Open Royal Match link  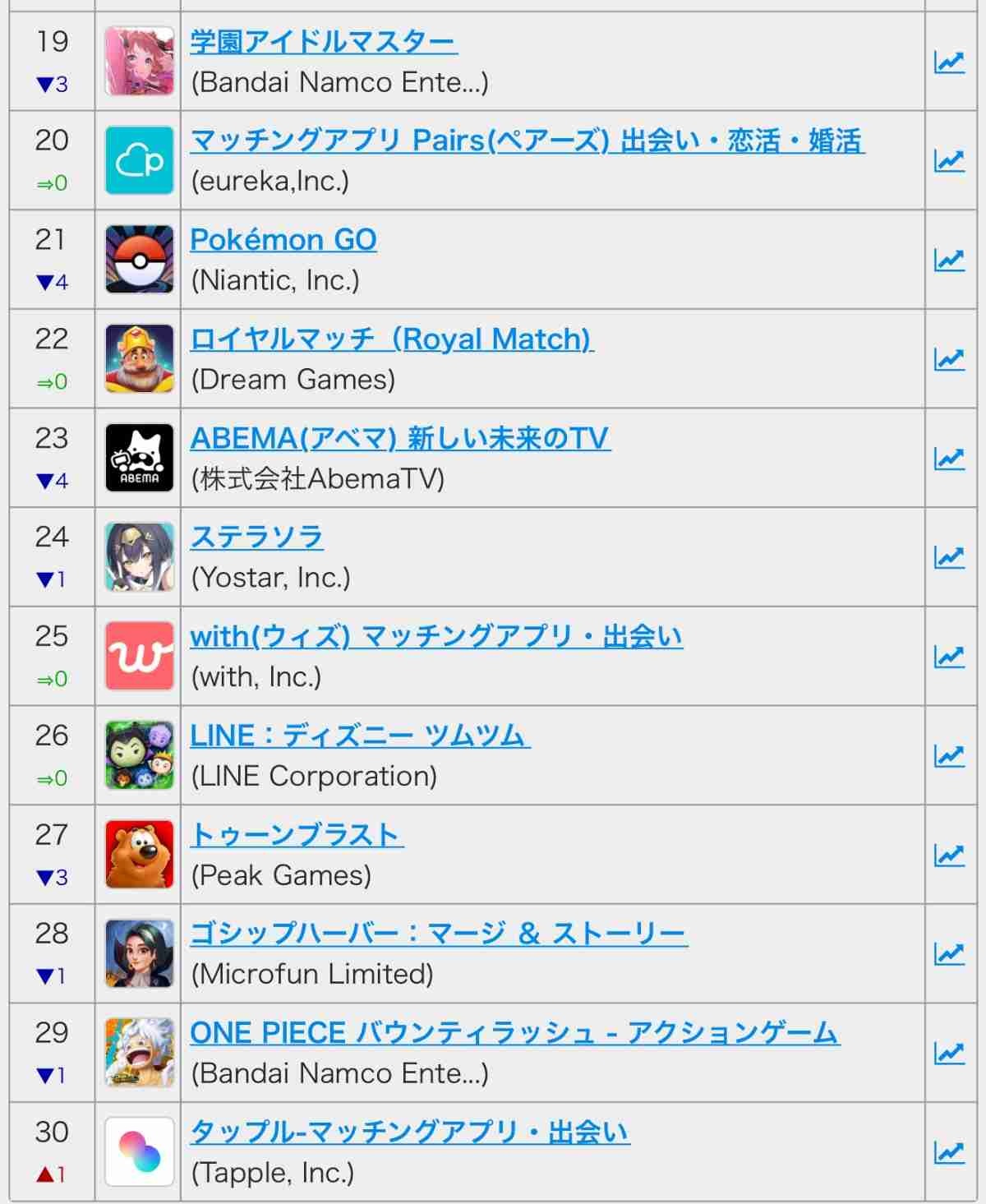[392, 339]
